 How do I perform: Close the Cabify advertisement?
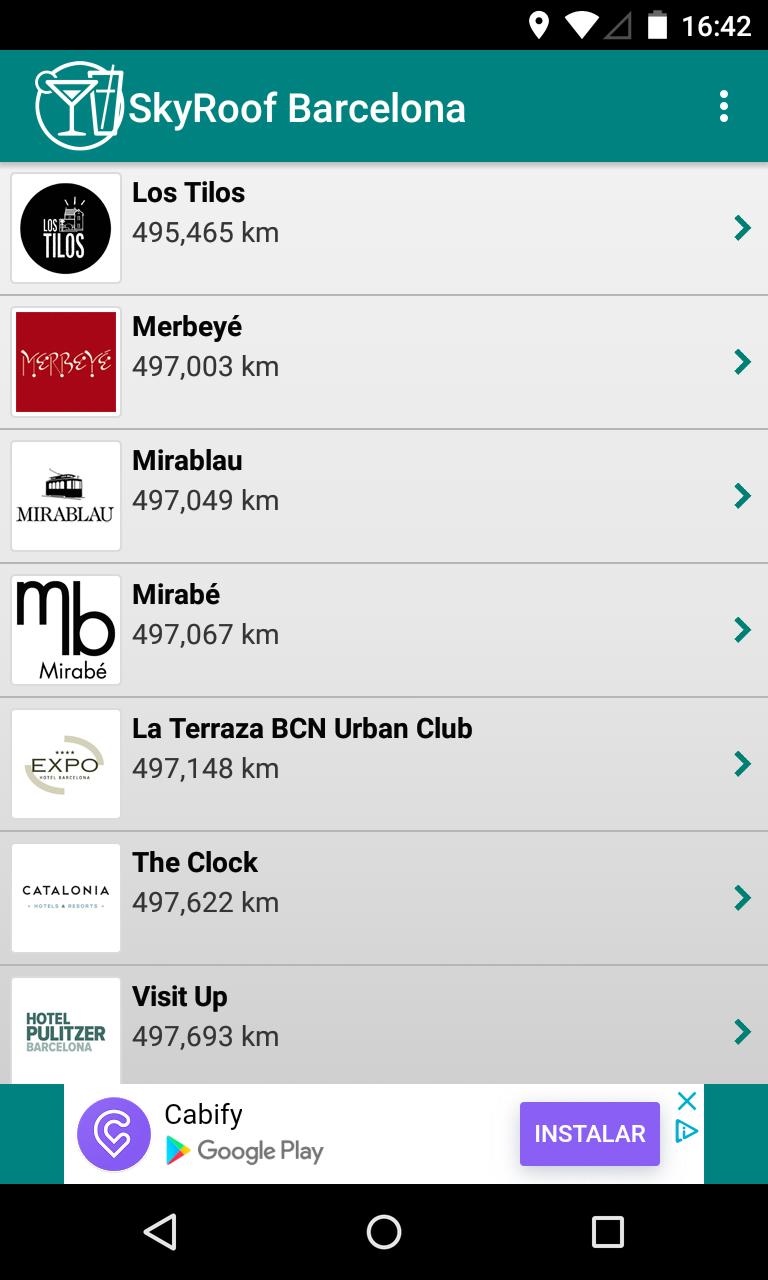(687, 1101)
